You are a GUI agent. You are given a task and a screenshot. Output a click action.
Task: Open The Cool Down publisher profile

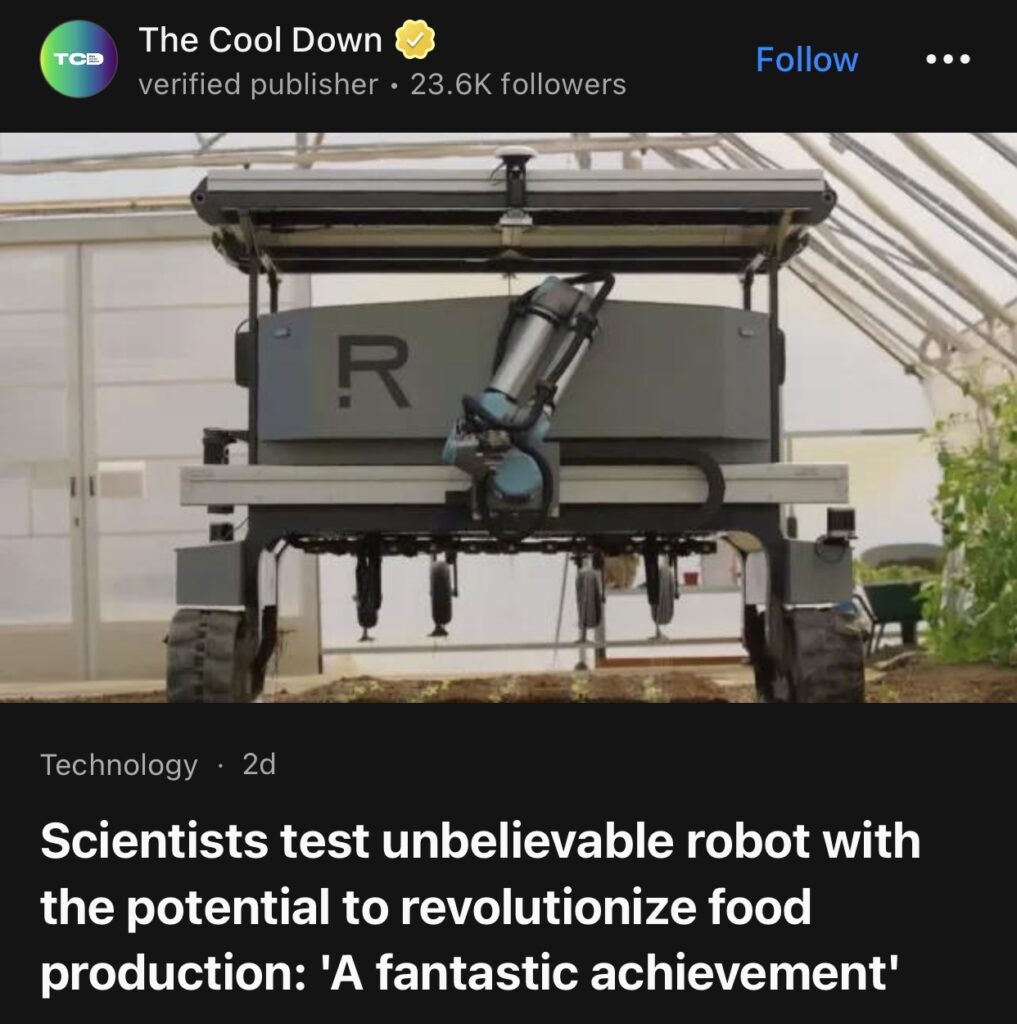pos(260,41)
